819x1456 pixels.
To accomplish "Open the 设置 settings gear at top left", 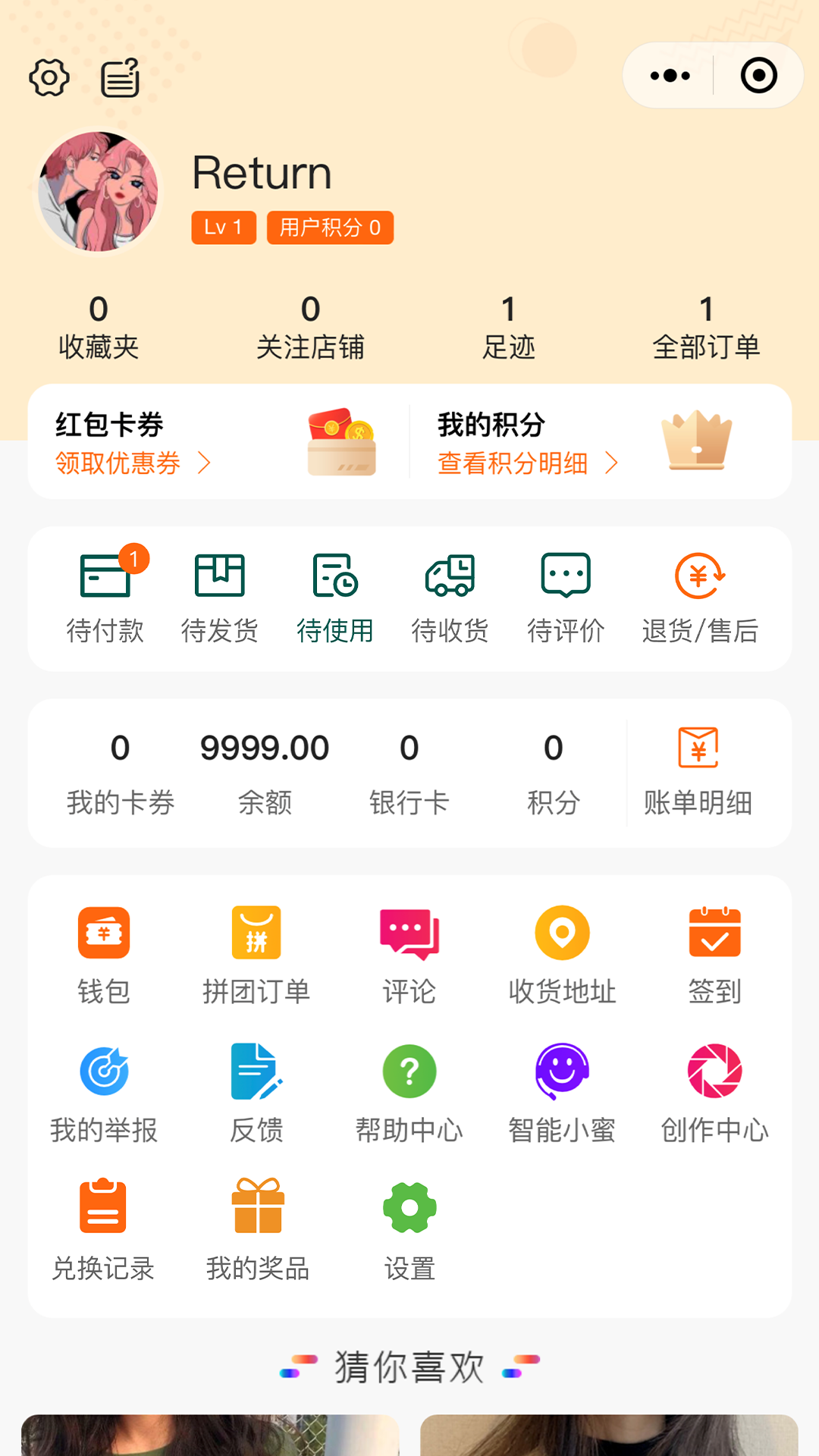I will 49,77.
